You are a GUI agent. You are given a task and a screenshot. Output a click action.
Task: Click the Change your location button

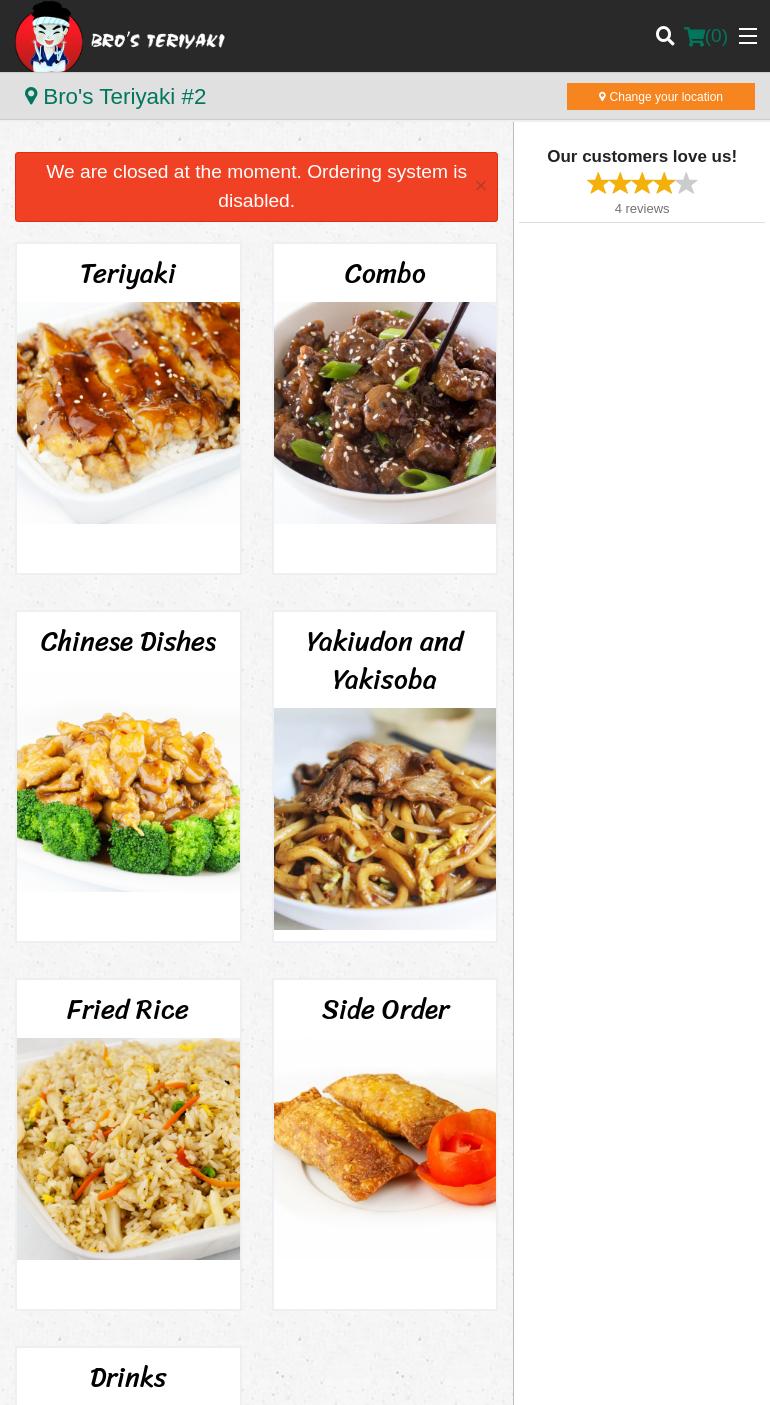660,96
